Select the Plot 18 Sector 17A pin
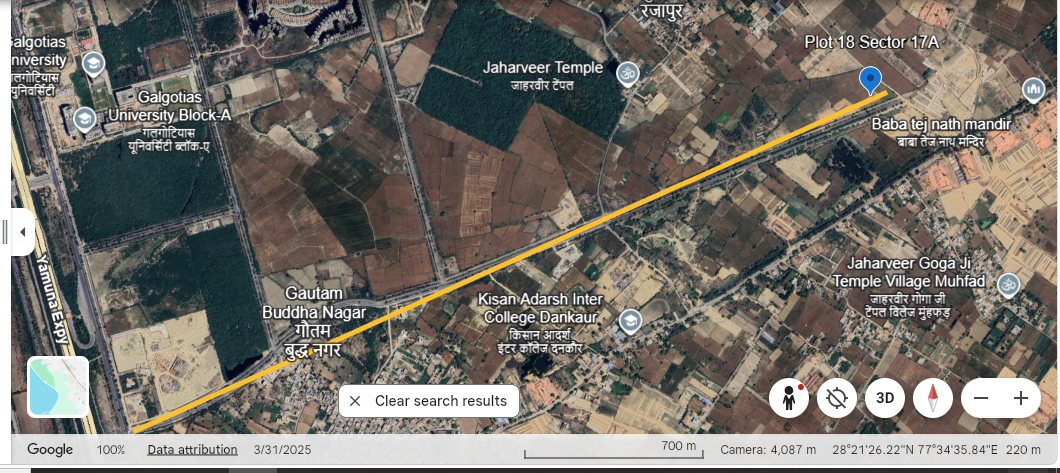This screenshot has width=1060, height=473. 870,80
